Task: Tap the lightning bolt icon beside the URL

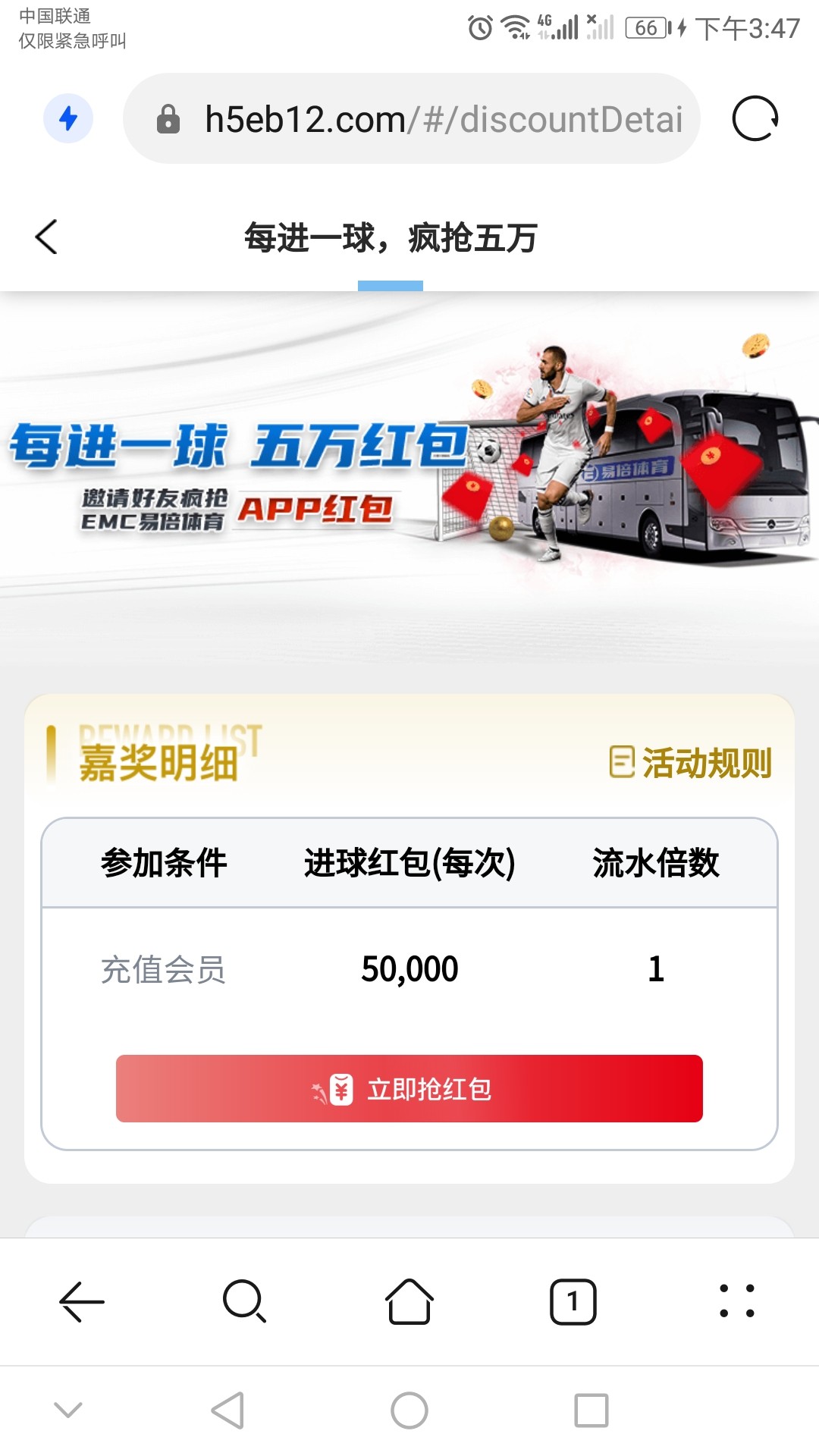Action: [x=68, y=118]
